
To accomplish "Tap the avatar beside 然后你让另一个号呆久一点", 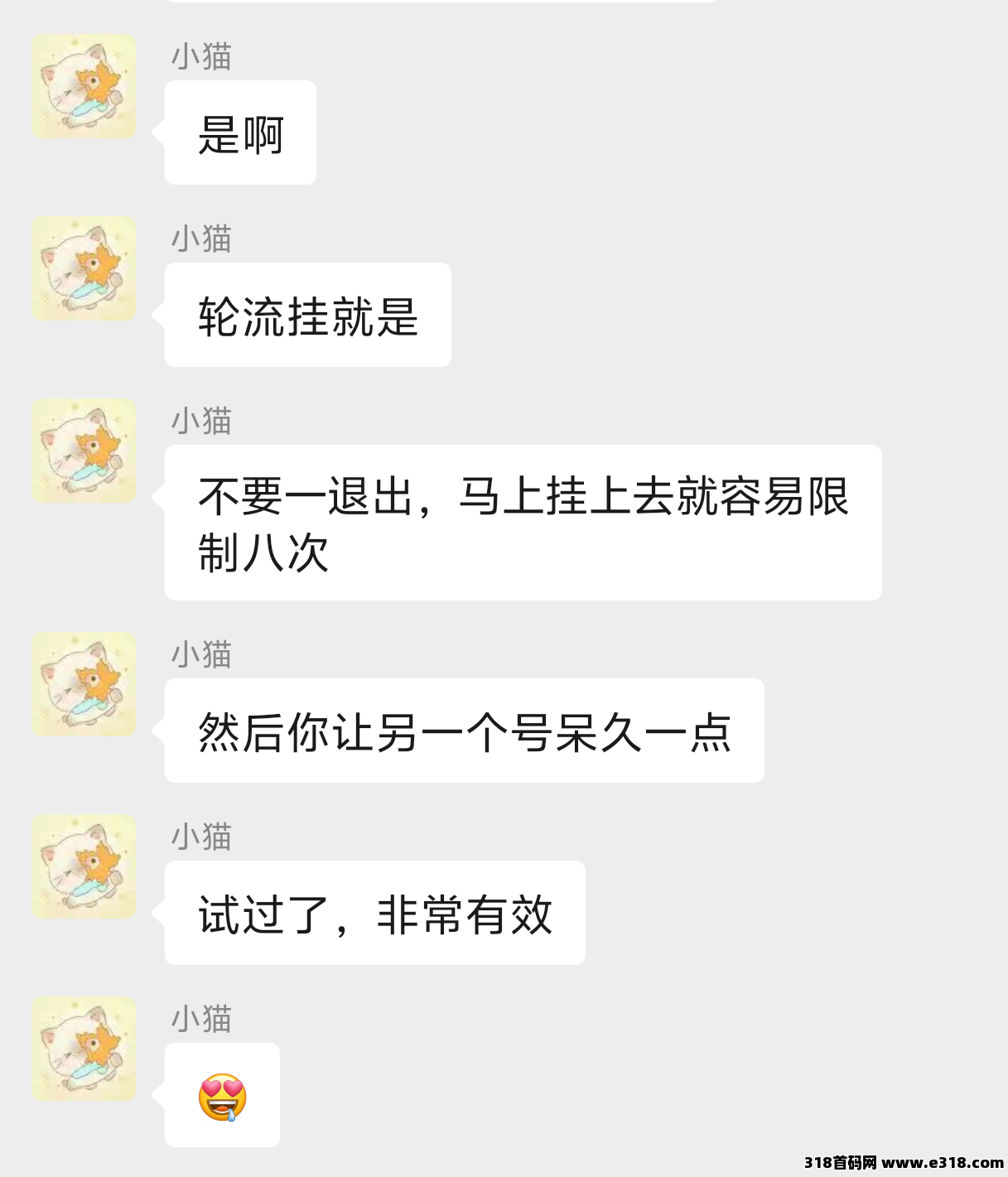I will [84, 684].
